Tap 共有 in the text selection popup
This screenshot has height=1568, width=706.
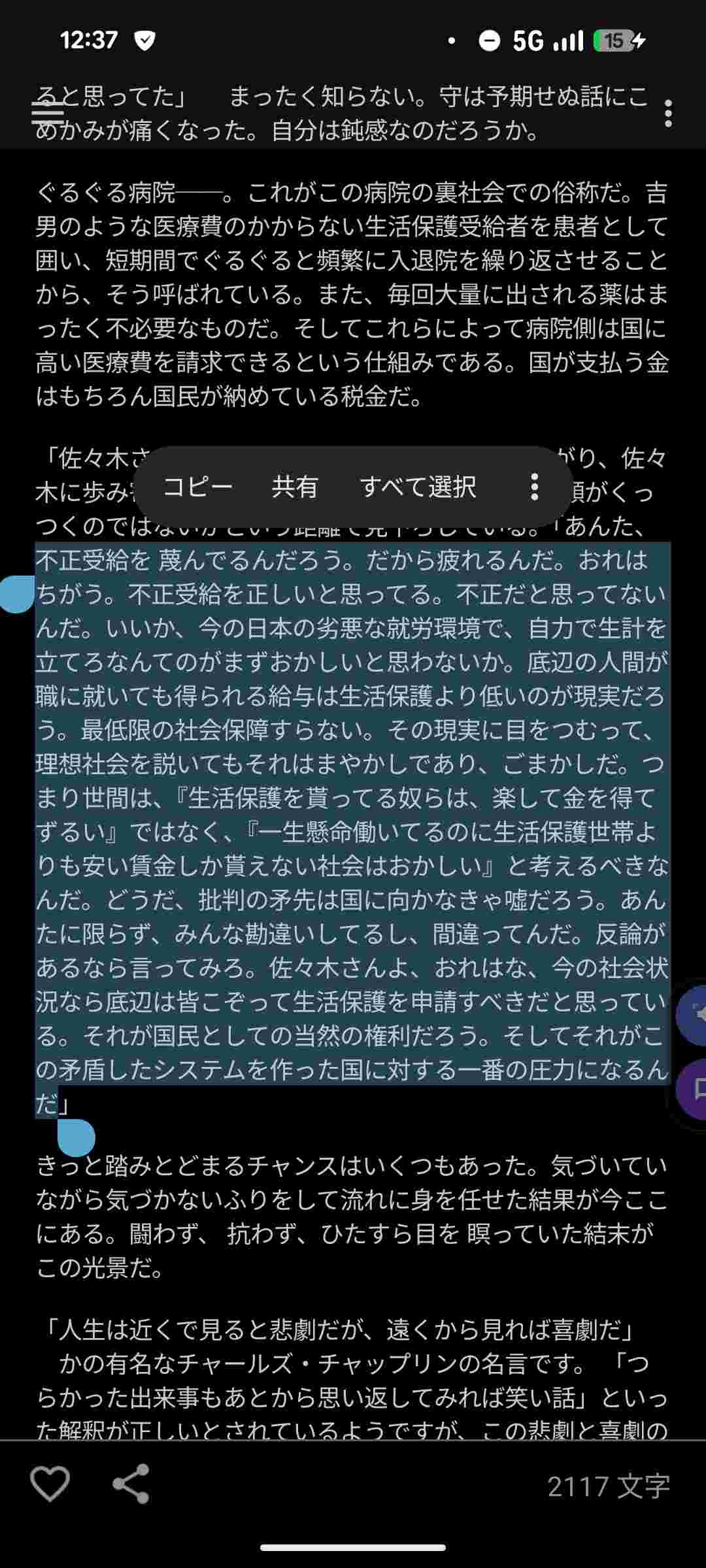click(x=295, y=487)
